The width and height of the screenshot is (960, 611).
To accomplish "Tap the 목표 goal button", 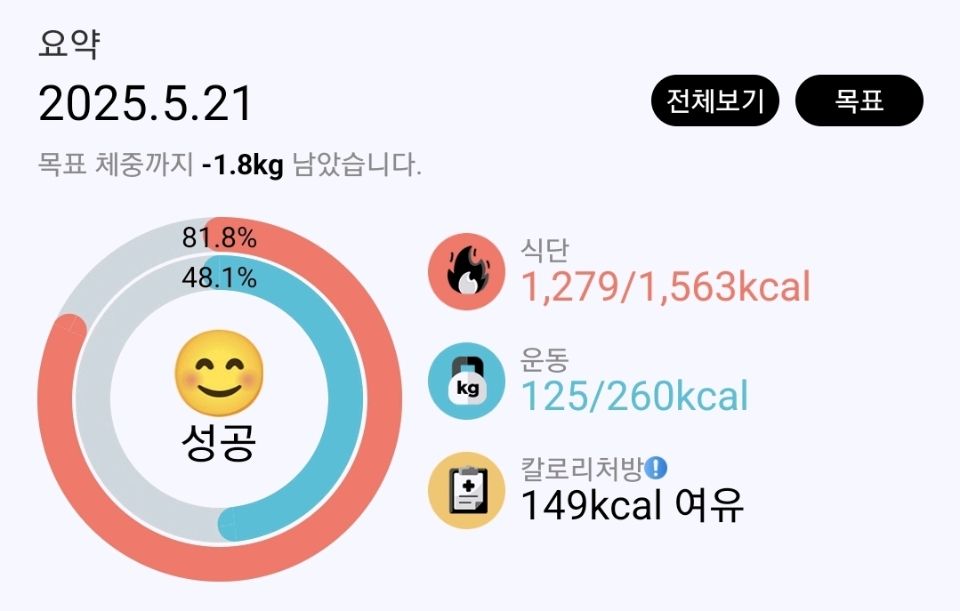I will coord(859,101).
